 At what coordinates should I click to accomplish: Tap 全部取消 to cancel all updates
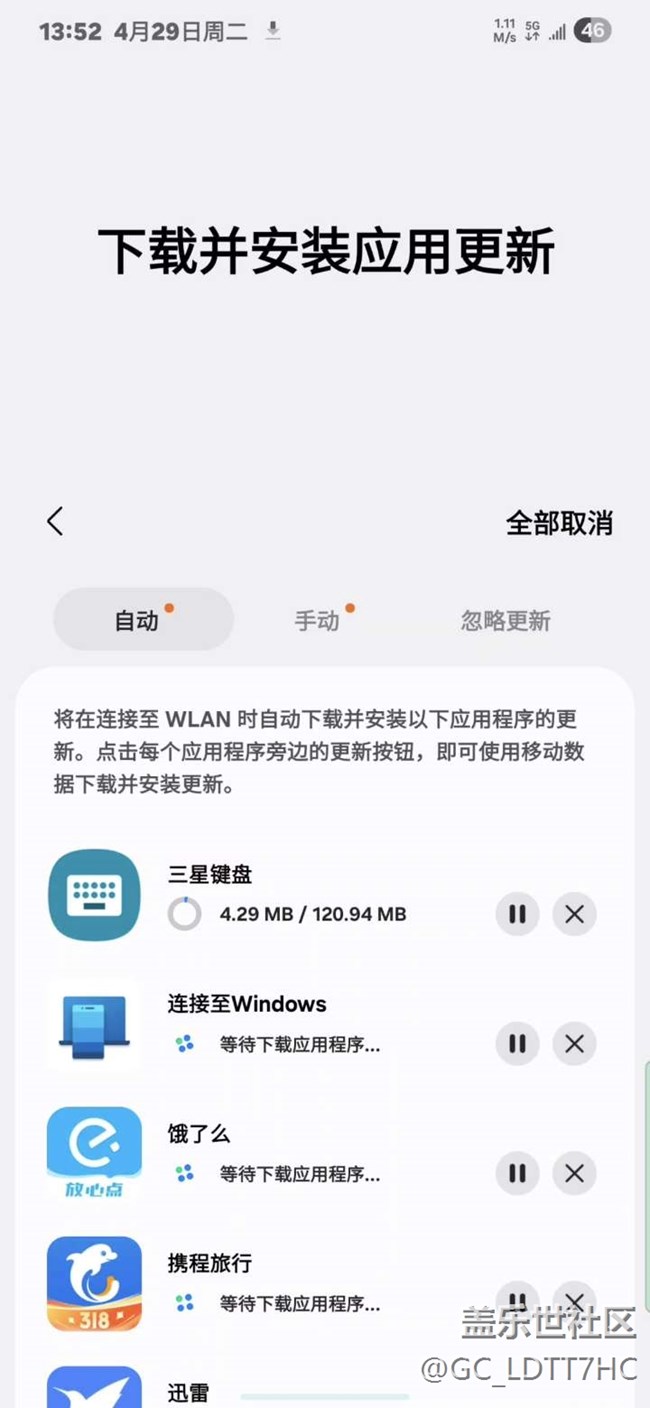pos(559,522)
